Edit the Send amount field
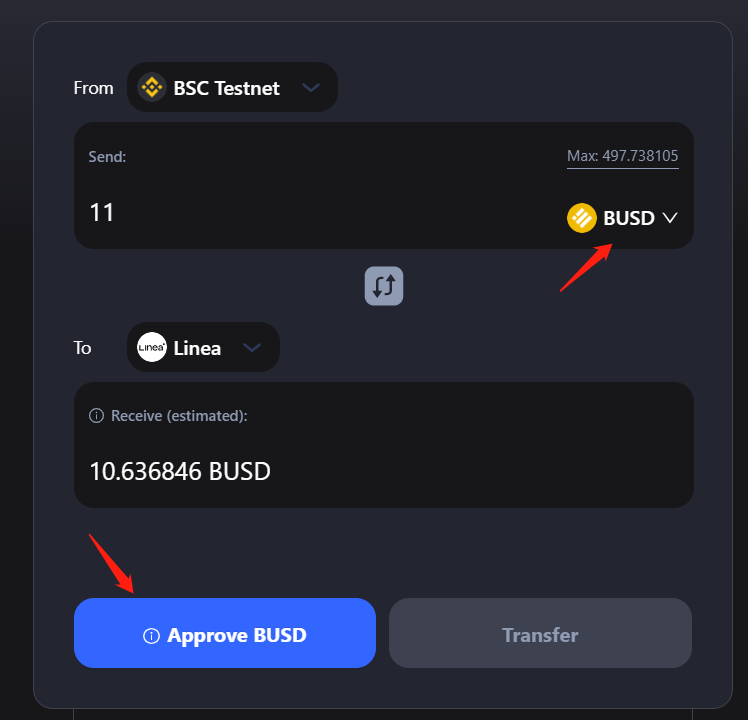 pos(300,212)
